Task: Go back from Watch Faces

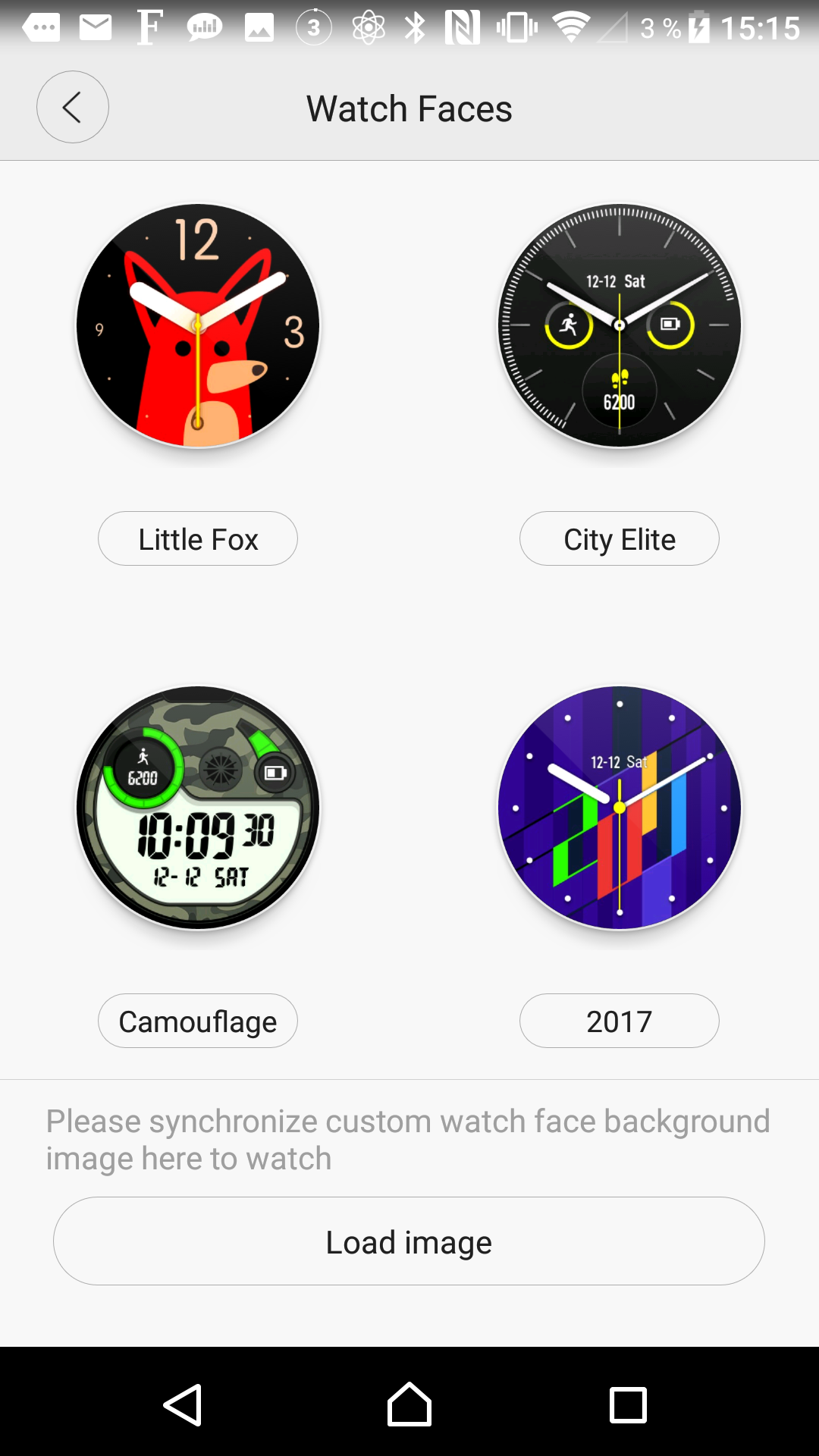Action: point(73,107)
